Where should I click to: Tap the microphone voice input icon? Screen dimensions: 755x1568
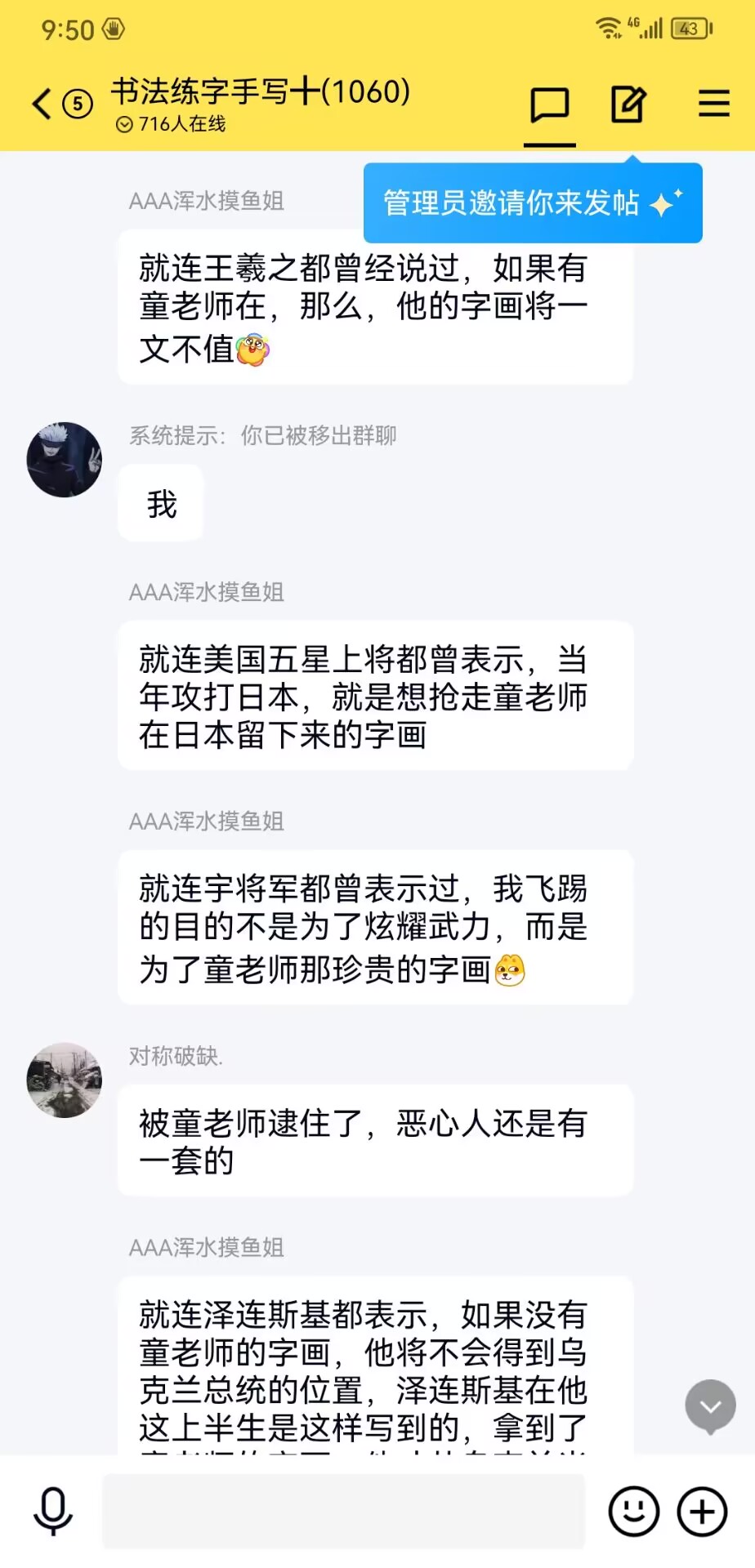[x=51, y=1512]
